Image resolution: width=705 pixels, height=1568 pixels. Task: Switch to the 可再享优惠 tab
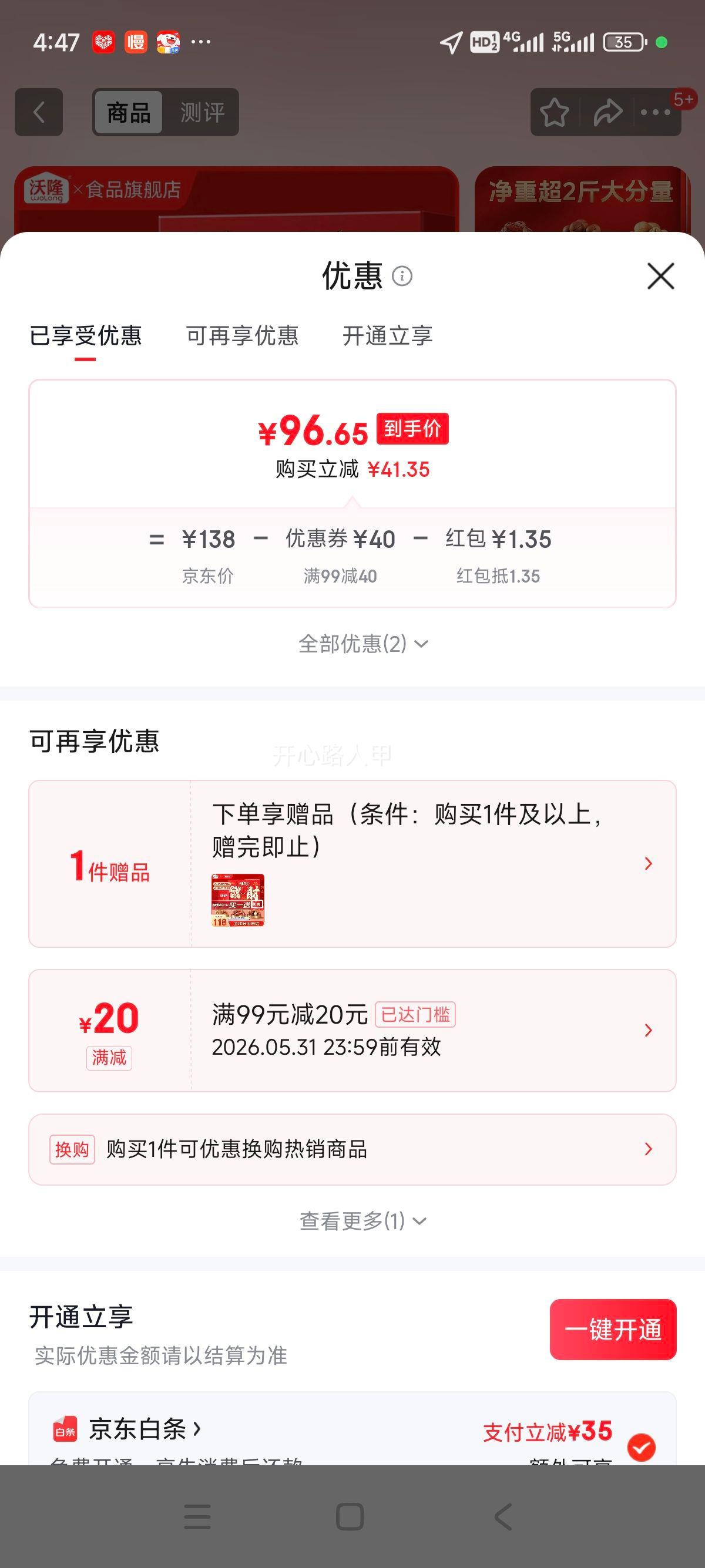pos(241,337)
